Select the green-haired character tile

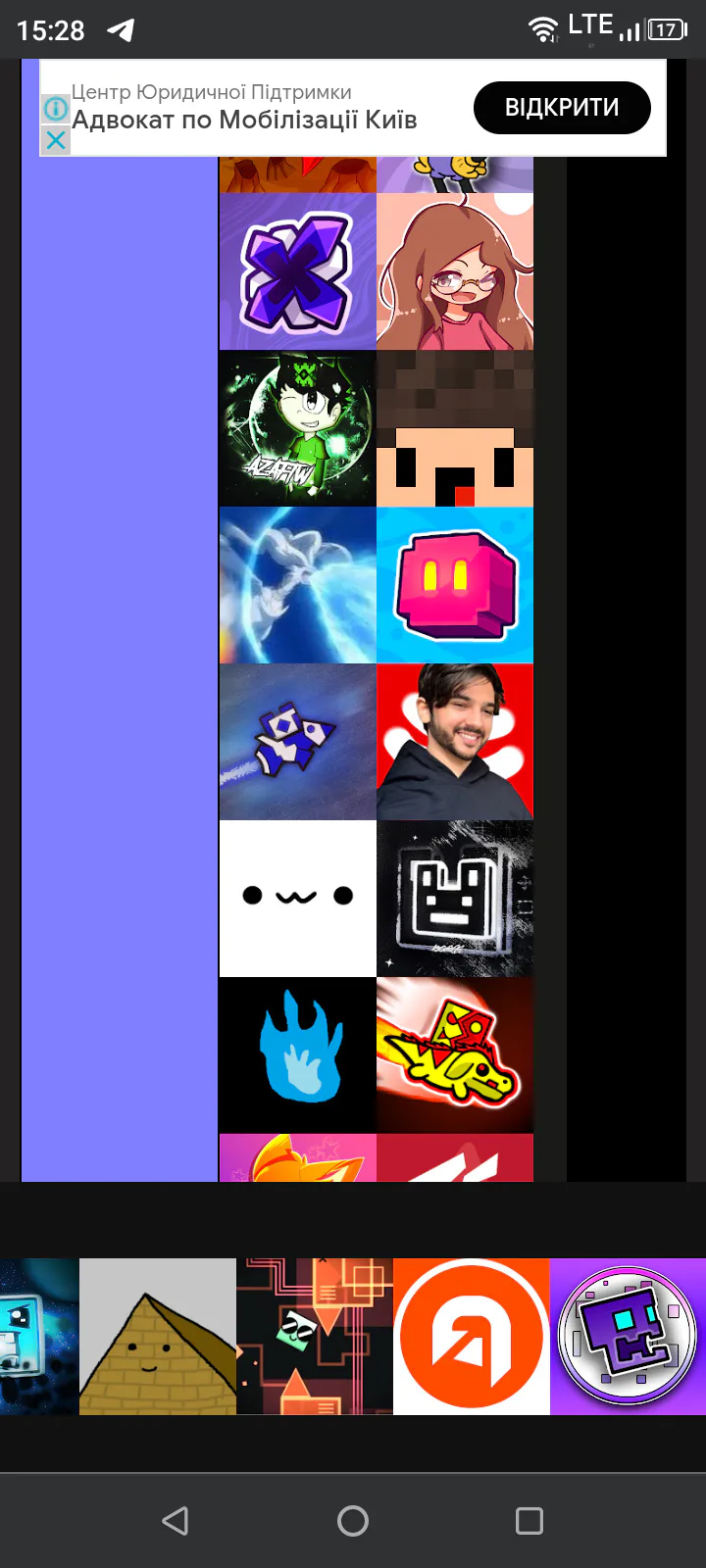pyautogui.click(x=297, y=428)
